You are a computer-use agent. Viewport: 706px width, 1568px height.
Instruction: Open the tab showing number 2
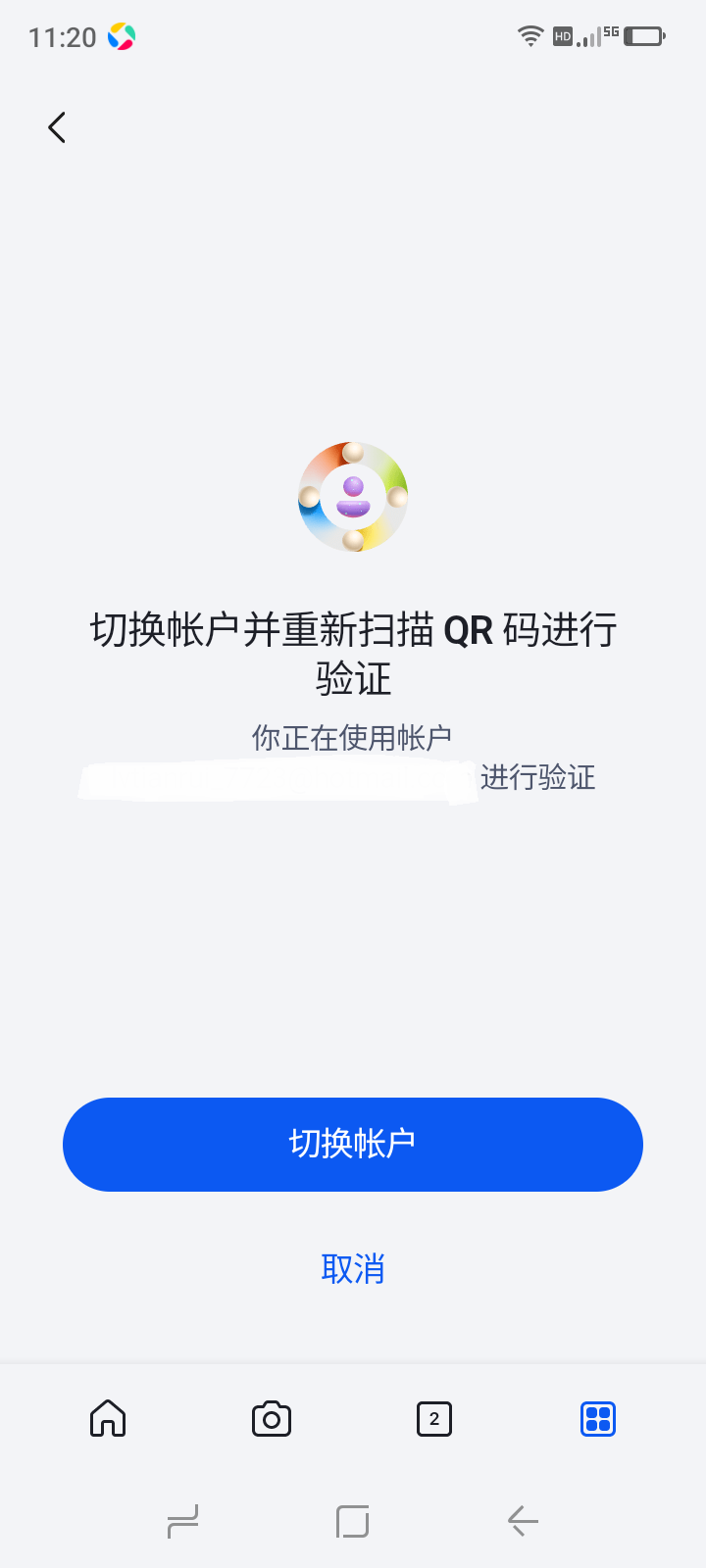click(434, 1418)
